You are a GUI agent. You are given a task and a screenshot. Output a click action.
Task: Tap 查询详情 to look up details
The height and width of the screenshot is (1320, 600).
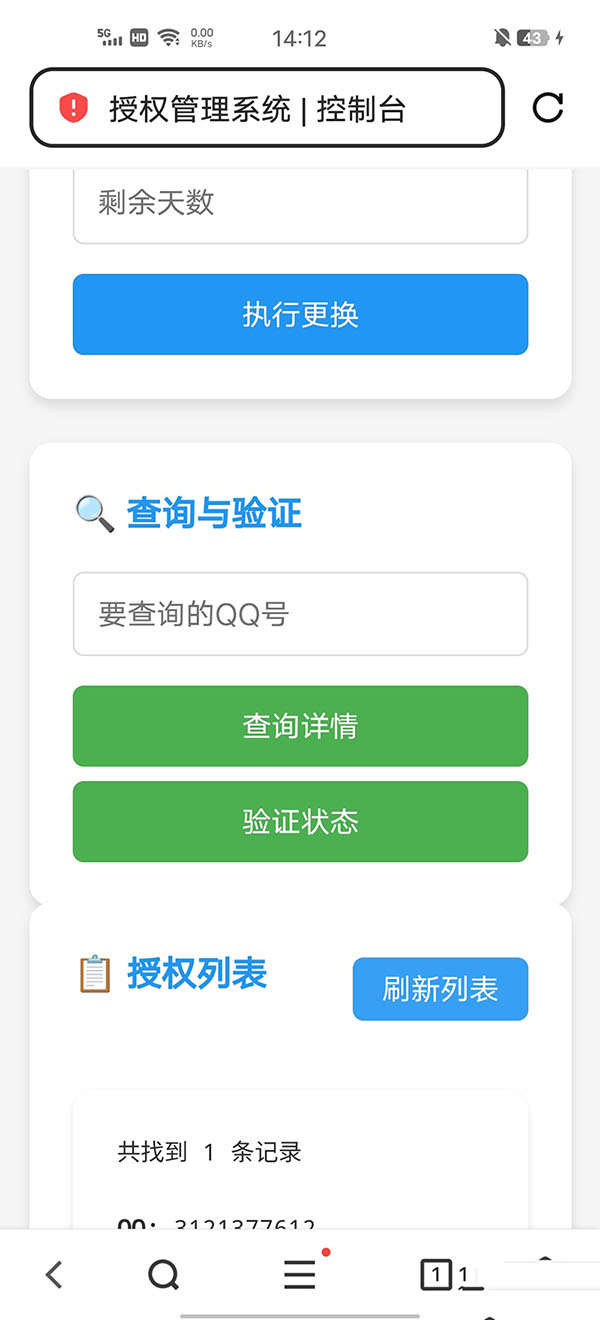point(300,726)
